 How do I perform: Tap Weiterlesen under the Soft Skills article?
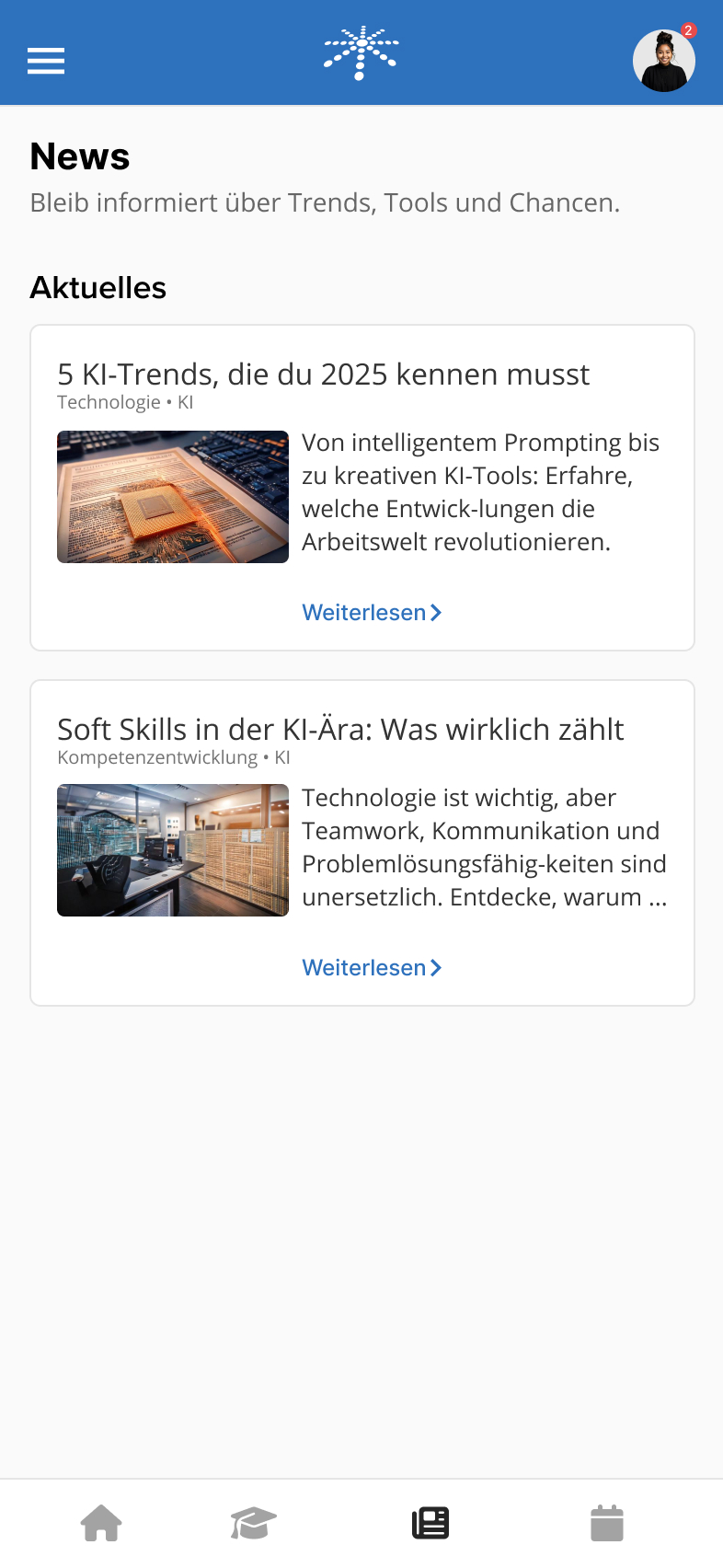[372, 968]
